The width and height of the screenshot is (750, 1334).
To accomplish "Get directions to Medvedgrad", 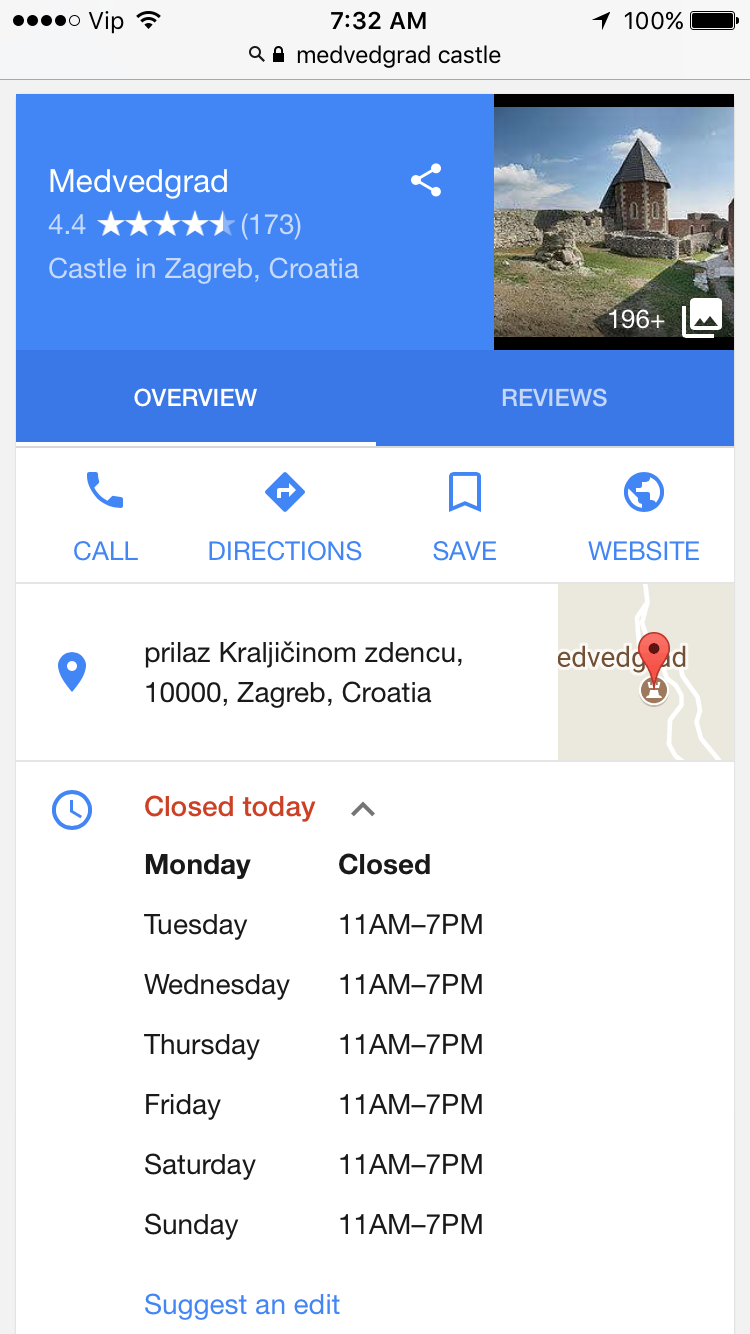I will pyautogui.click(x=285, y=516).
